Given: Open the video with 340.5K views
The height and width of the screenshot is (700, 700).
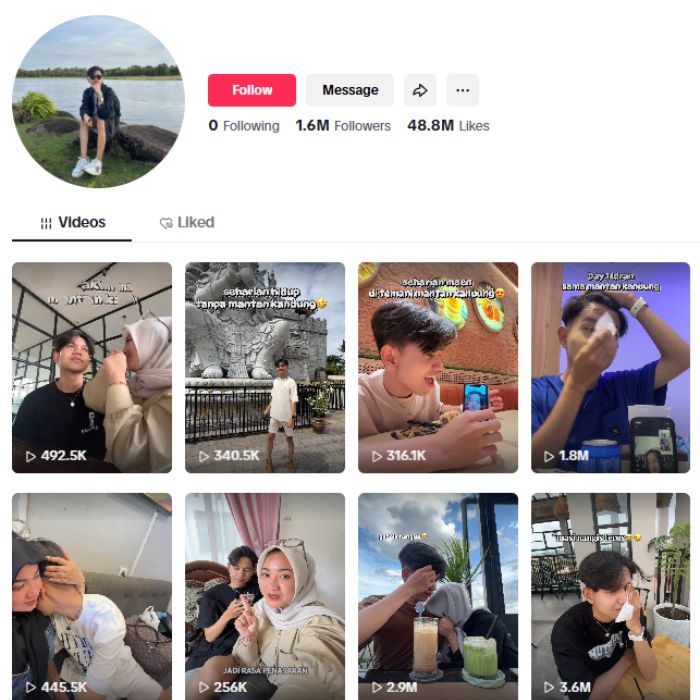Looking at the screenshot, I should pyautogui.click(x=265, y=367).
